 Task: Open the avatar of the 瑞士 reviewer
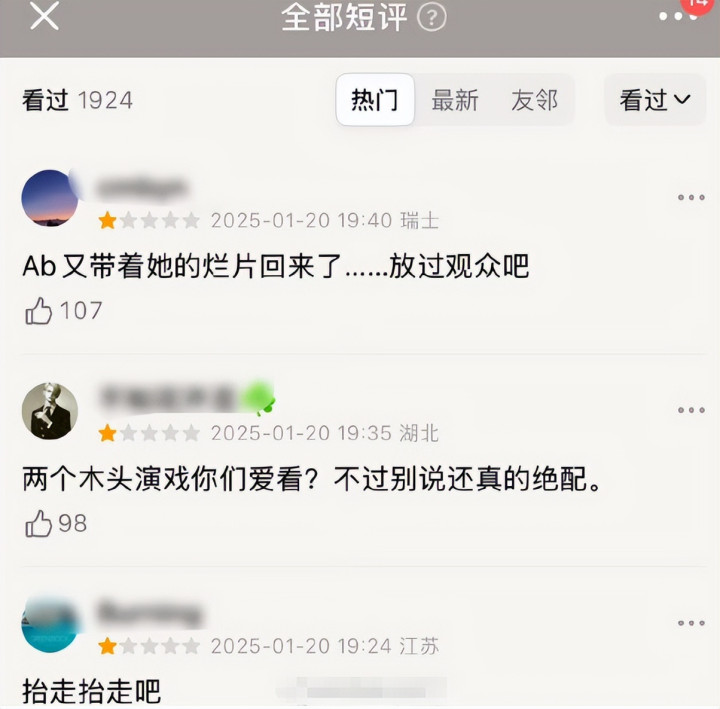coord(49,198)
